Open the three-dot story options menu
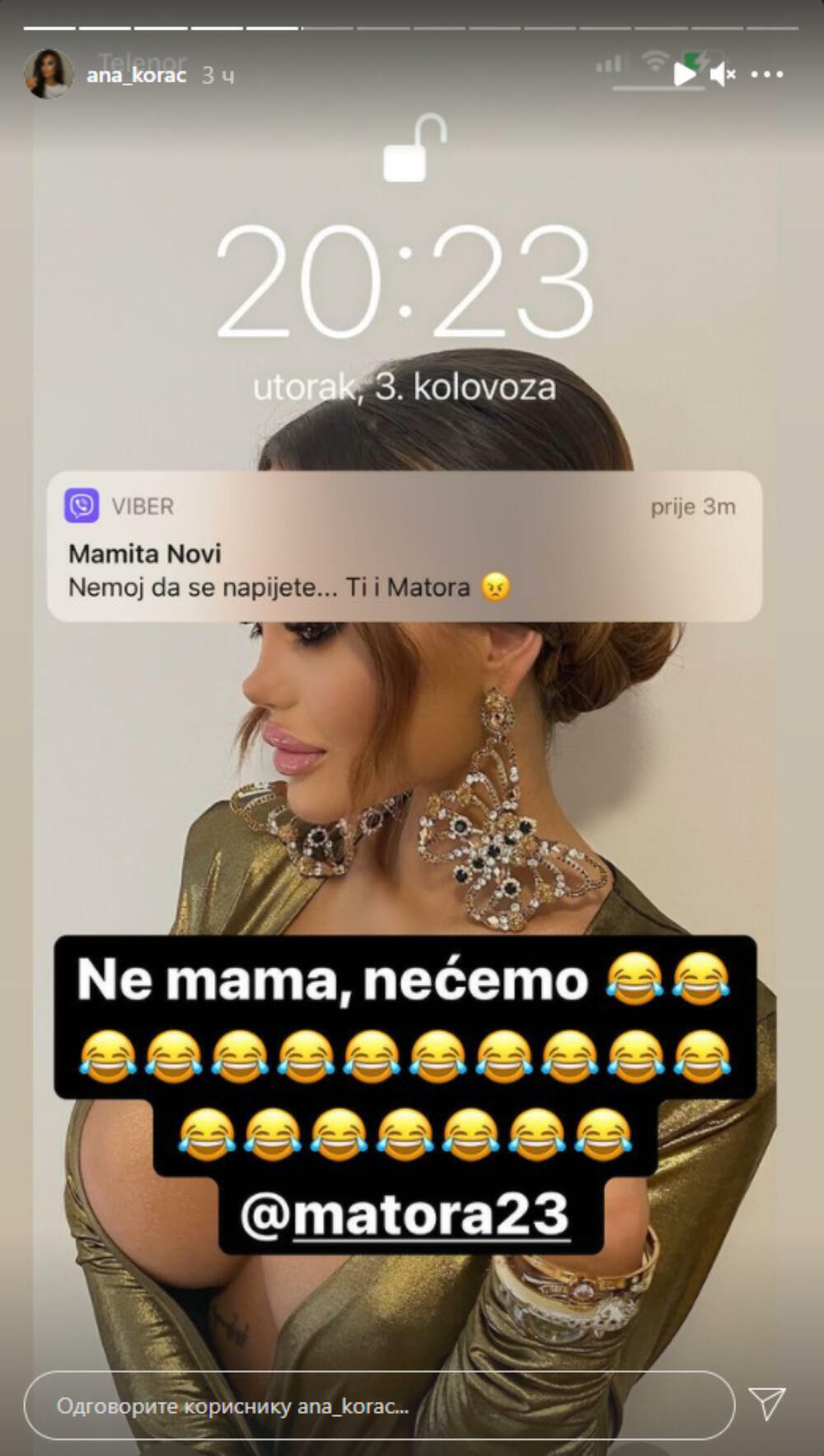824x1456 pixels. 766,75
